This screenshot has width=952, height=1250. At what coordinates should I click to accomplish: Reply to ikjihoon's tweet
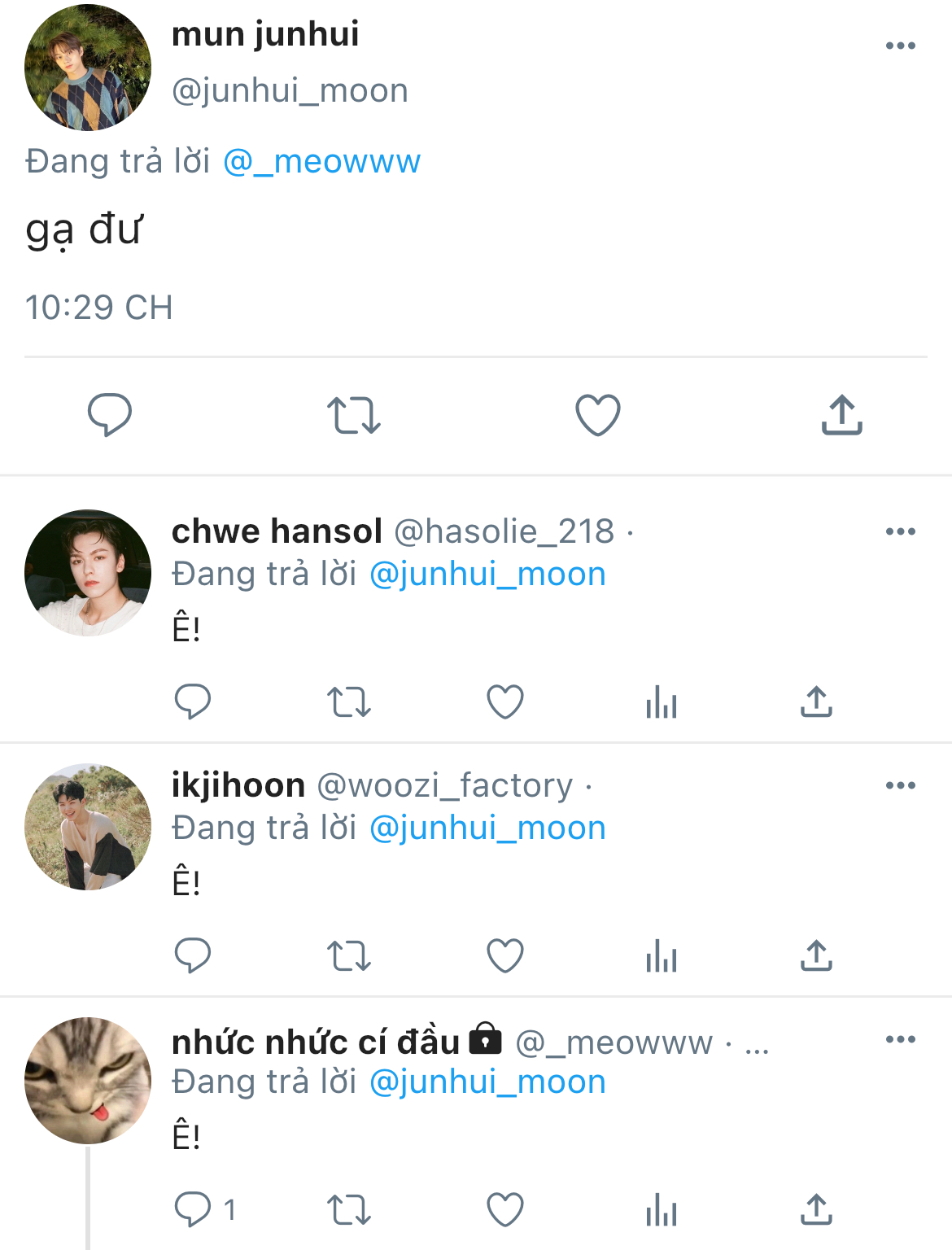[193, 955]
